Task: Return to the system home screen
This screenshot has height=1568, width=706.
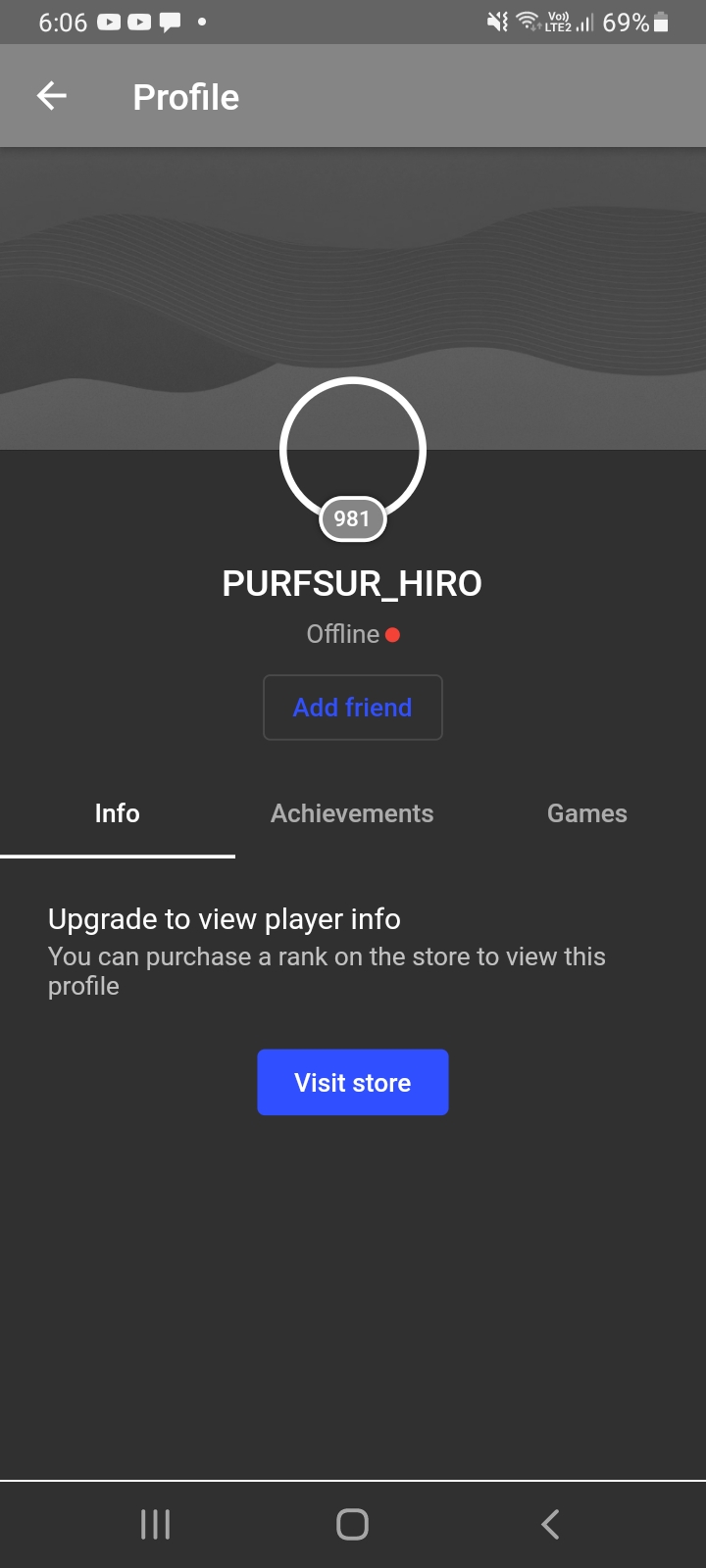Action: pos(353,1525)
